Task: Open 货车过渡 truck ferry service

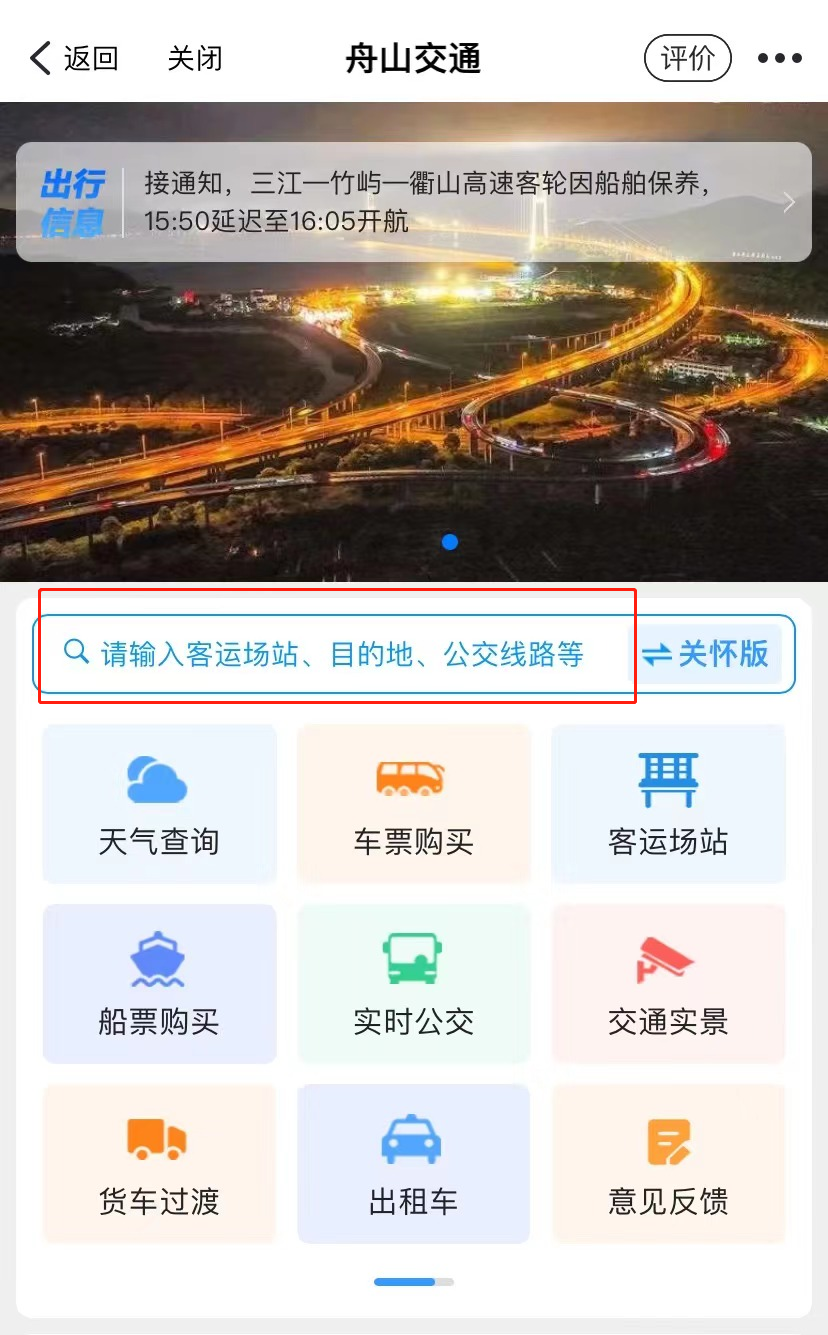Action: [159, 1164]
